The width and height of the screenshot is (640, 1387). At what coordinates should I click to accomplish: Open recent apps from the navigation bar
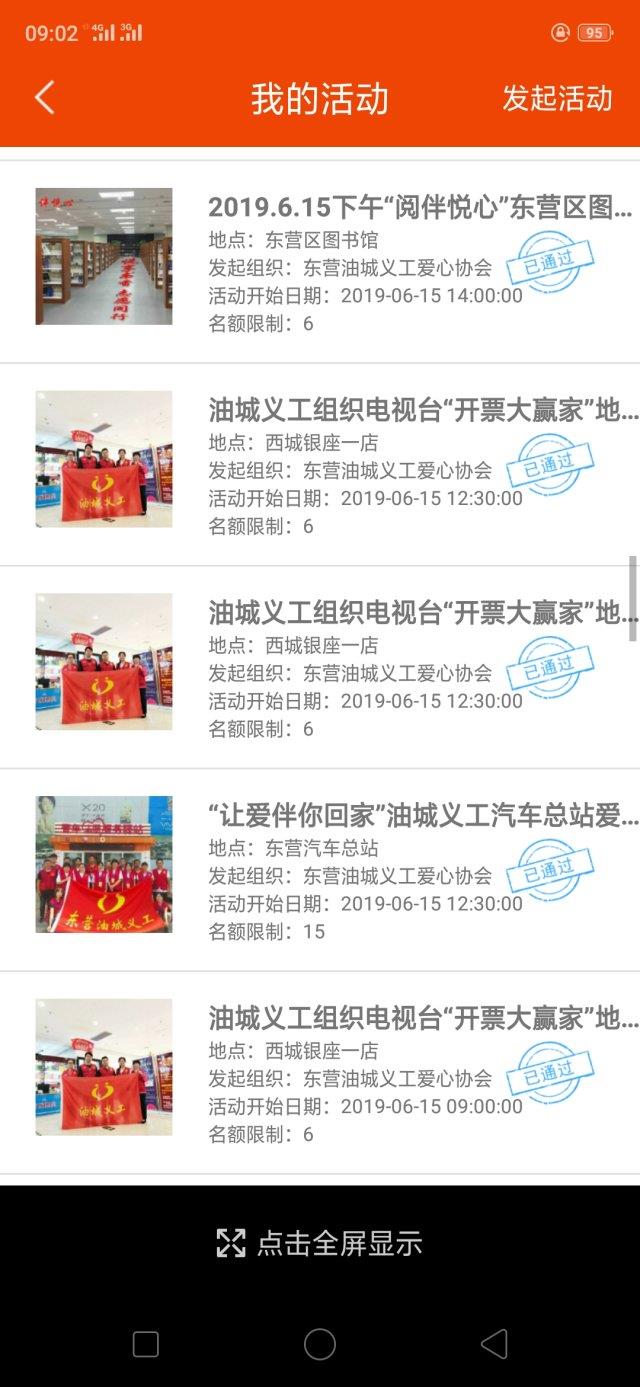tap(146, 1344)
